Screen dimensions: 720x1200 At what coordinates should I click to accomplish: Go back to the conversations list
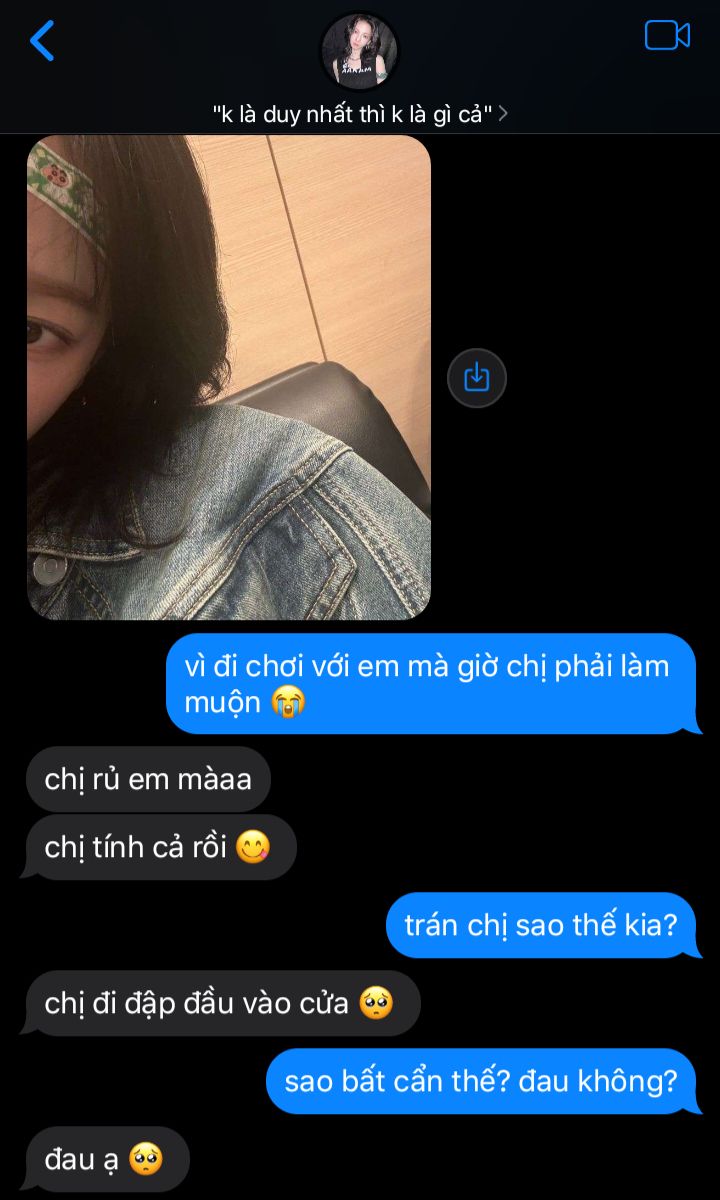click(x=42, y=41)
